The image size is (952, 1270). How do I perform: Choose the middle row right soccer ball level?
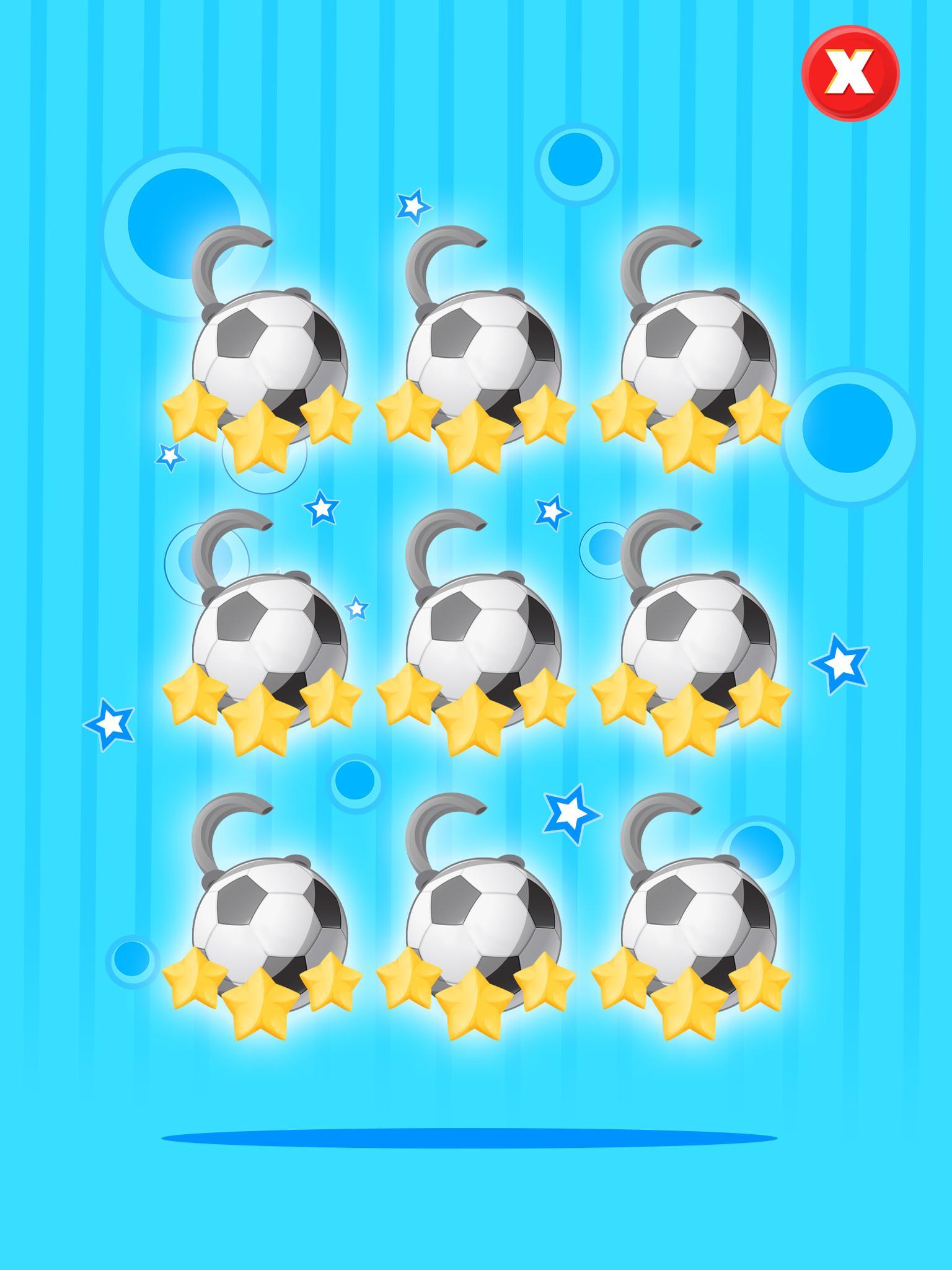[x=697, y=642]
